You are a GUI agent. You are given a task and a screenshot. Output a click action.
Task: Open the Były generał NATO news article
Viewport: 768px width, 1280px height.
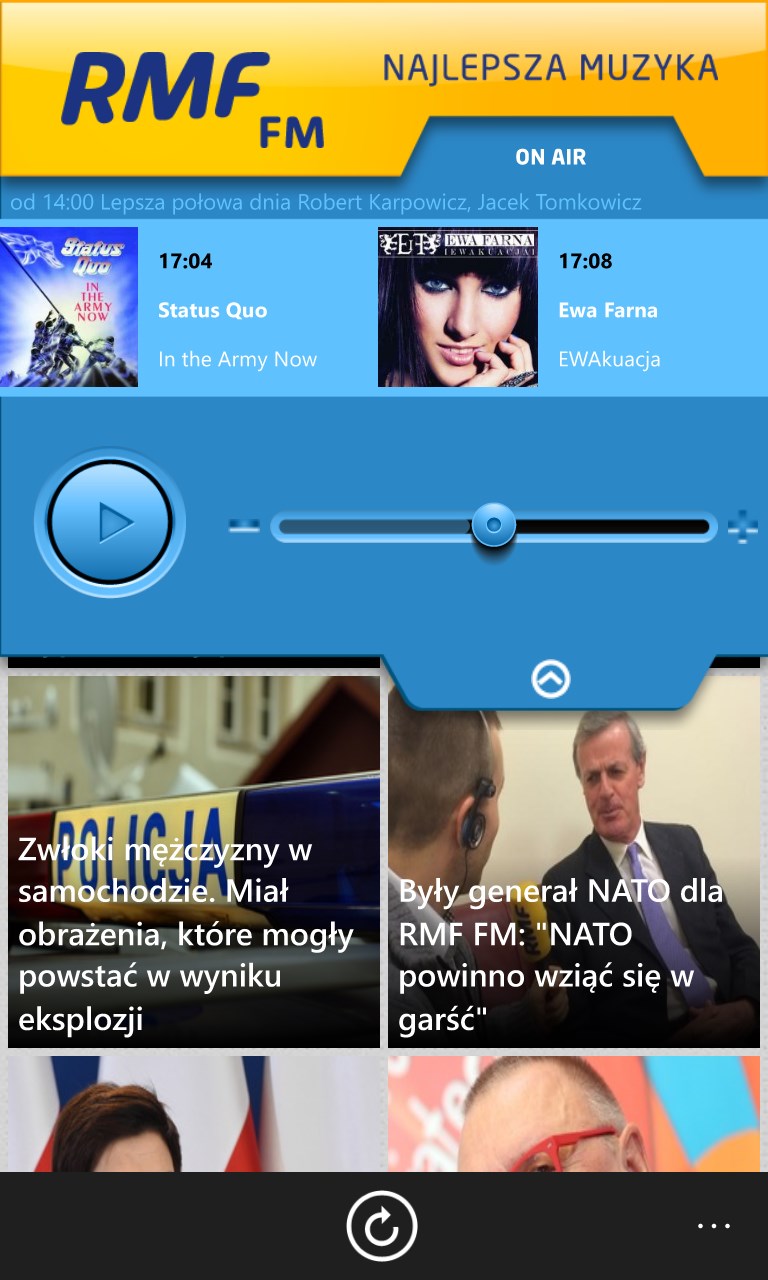tap(574, 862)
